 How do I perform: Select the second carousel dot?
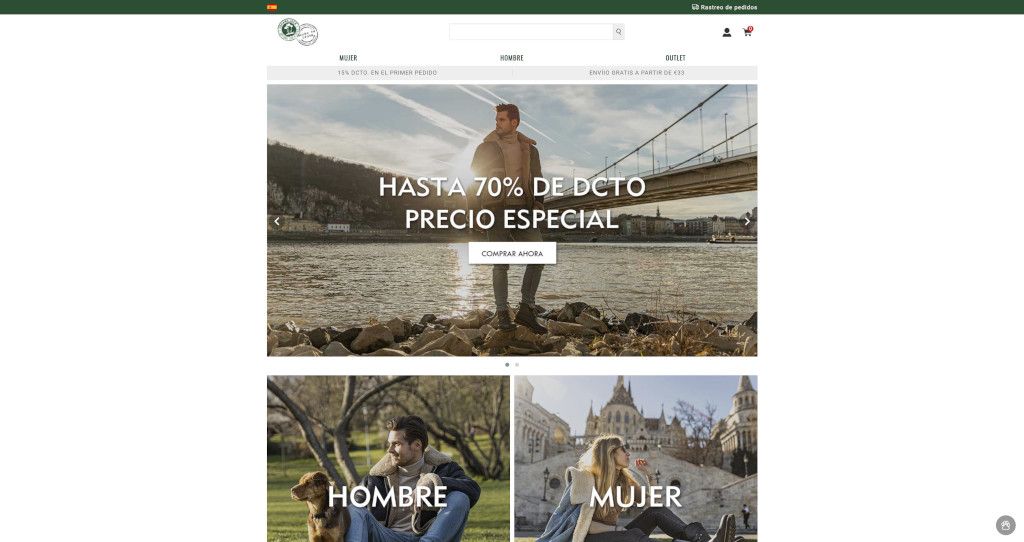(x=517, y=365)
